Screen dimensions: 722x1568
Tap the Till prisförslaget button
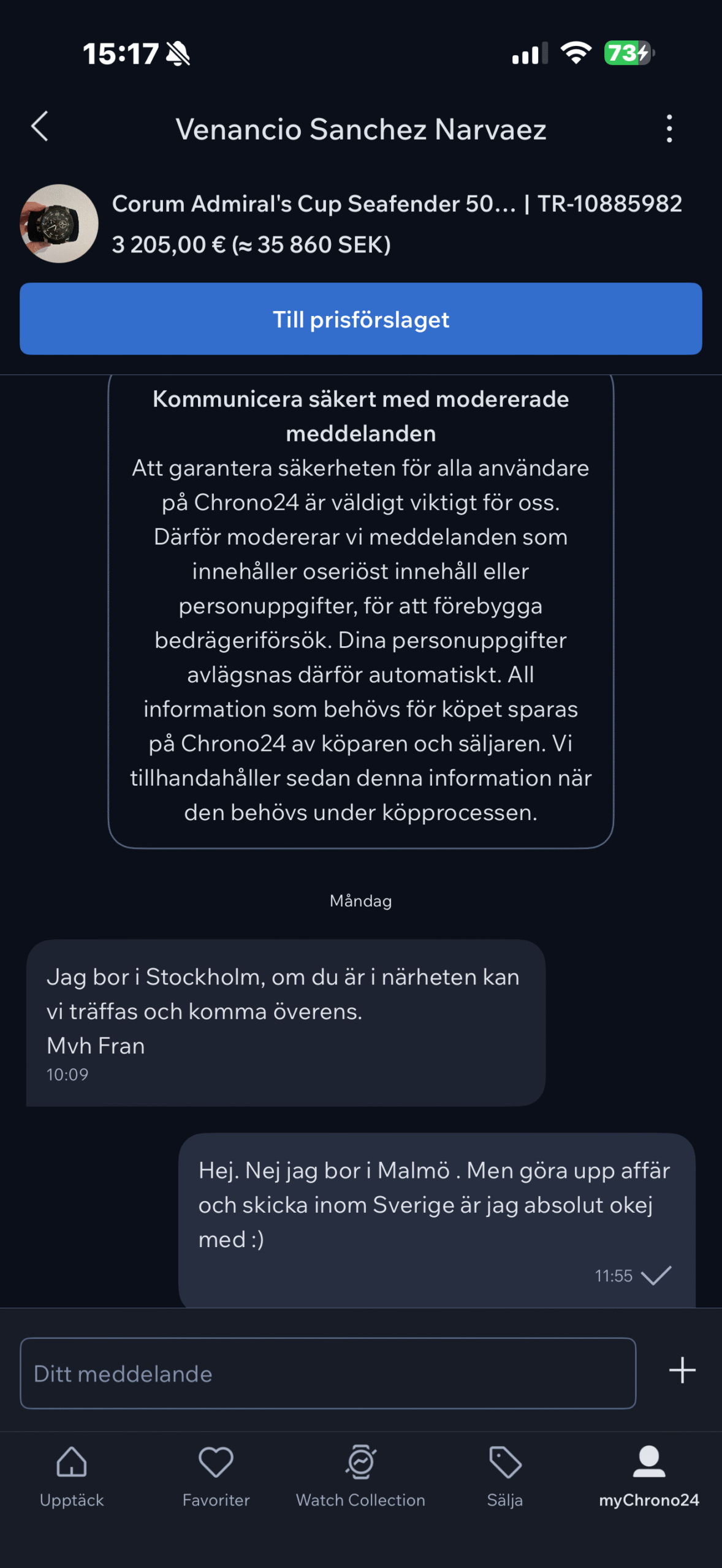point(360,318)
